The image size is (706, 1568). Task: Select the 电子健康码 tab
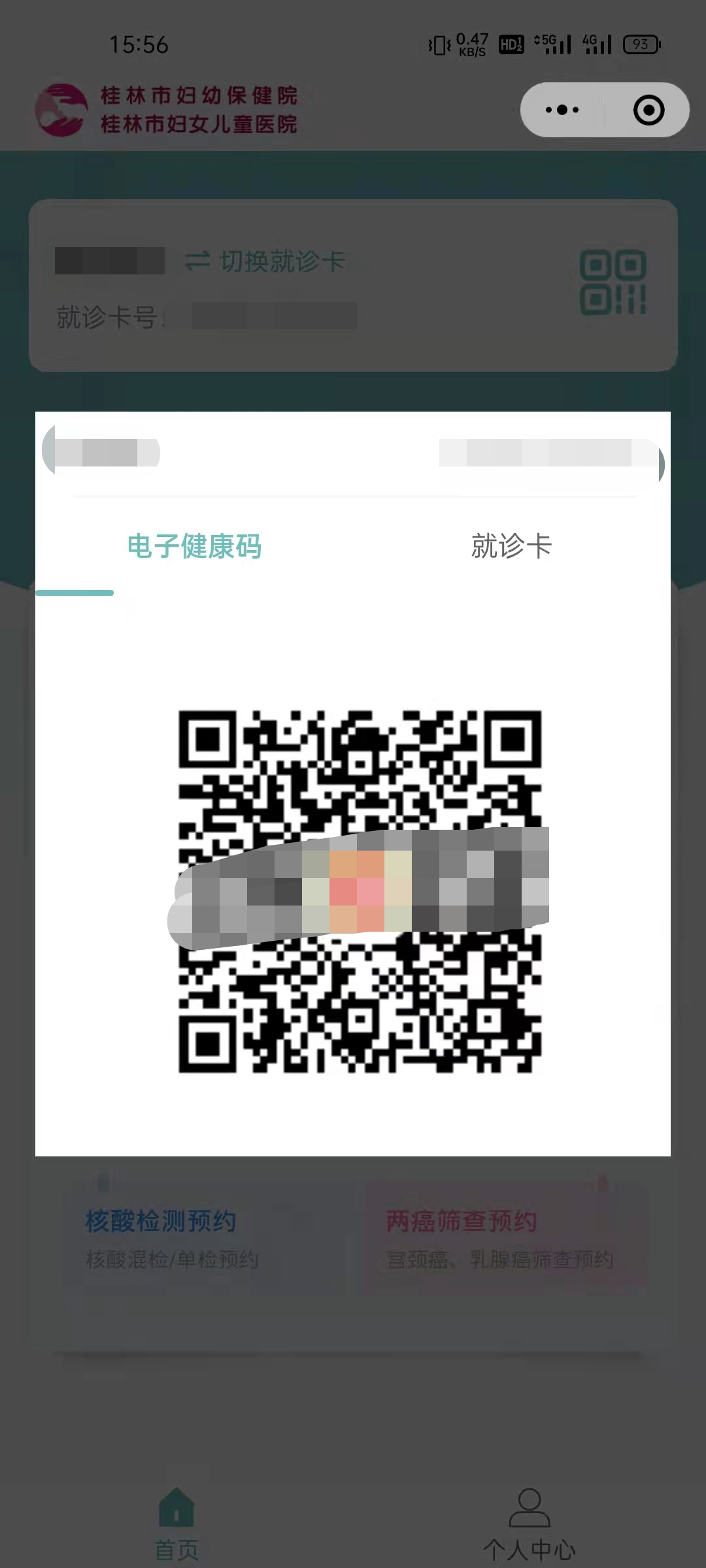click(x=193, y=548)
